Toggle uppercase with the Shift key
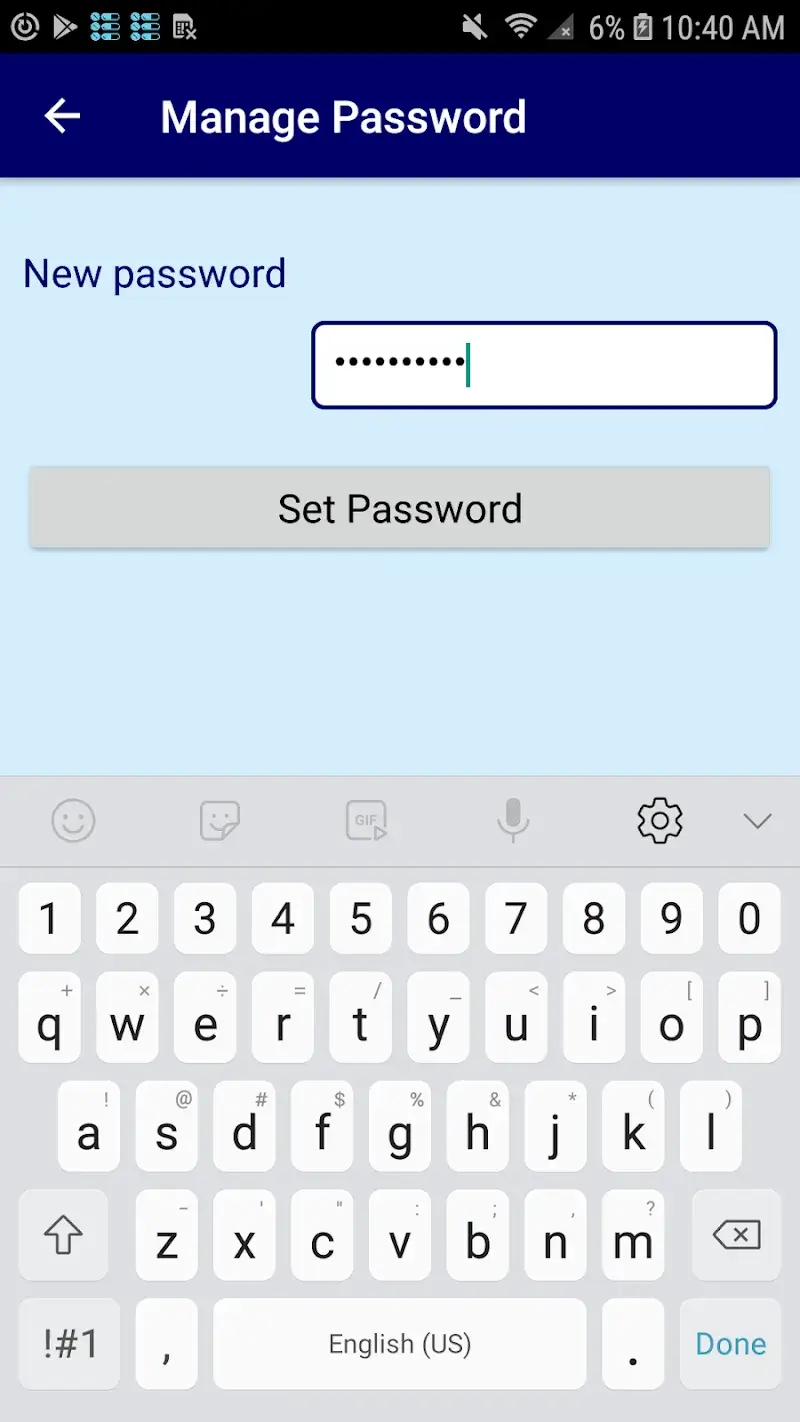The width and height of the screenshot is (800, 1422). 63,1236
